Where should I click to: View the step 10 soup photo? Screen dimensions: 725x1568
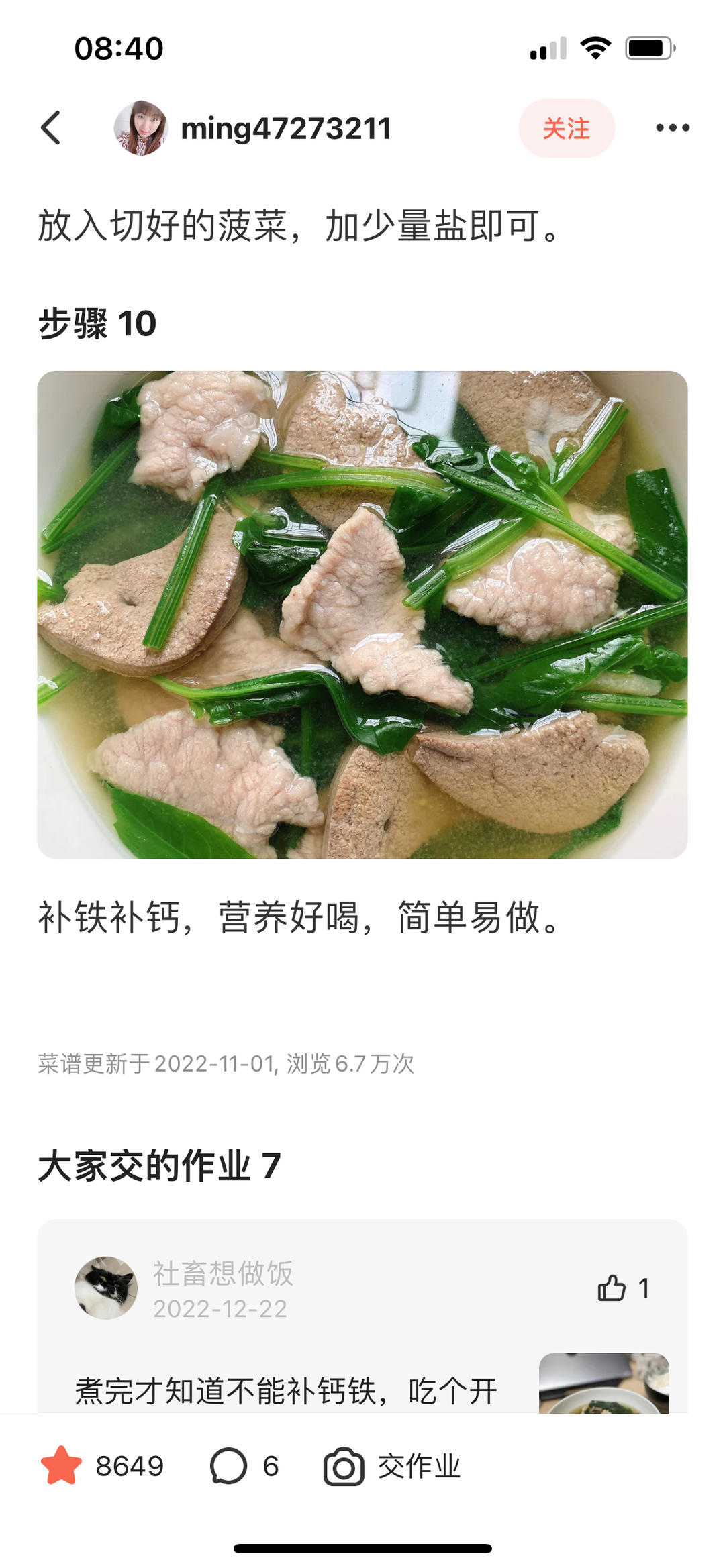click(x=362, y=614)
